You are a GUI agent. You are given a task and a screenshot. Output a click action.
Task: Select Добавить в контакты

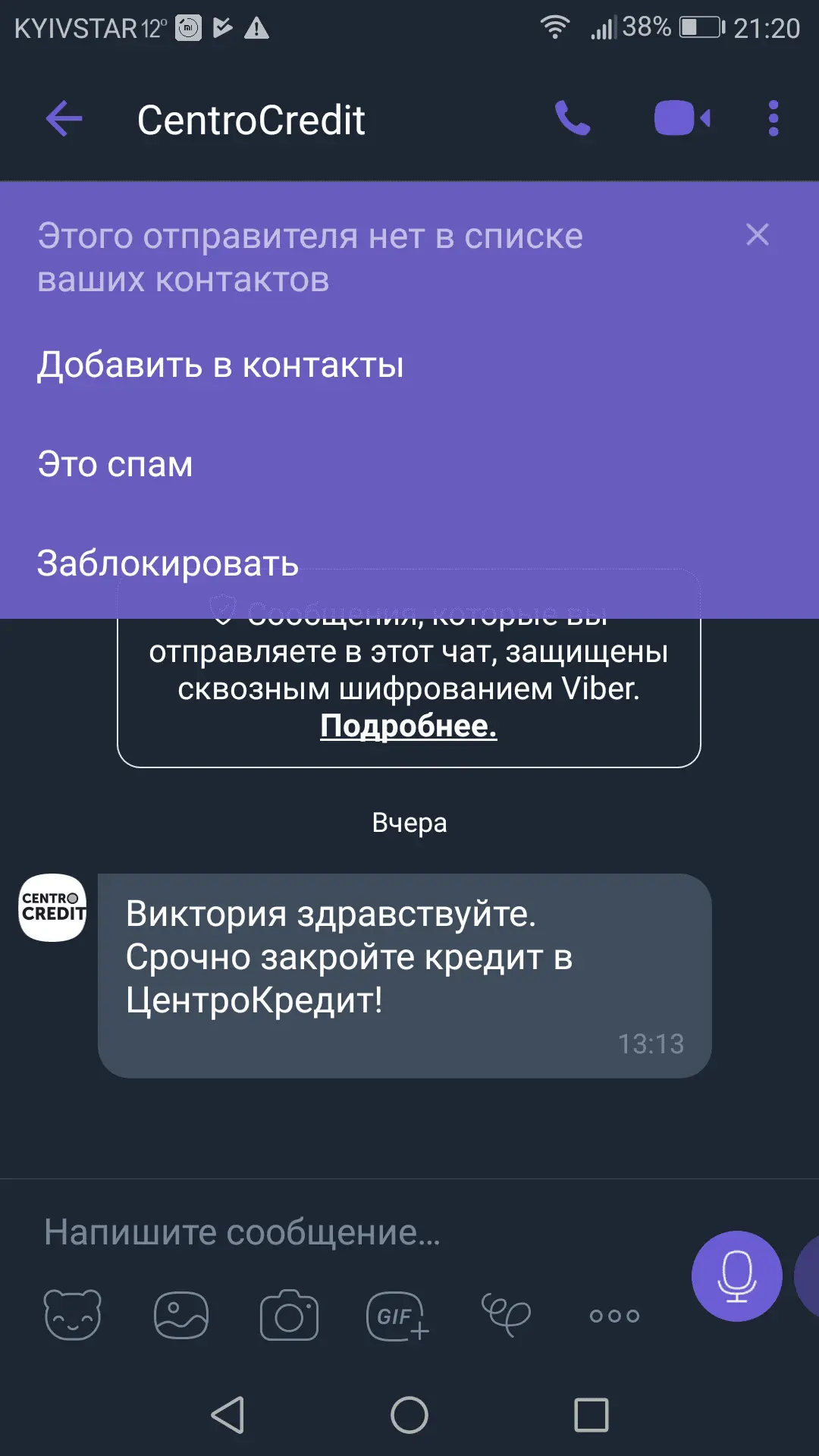pos(221,366)
